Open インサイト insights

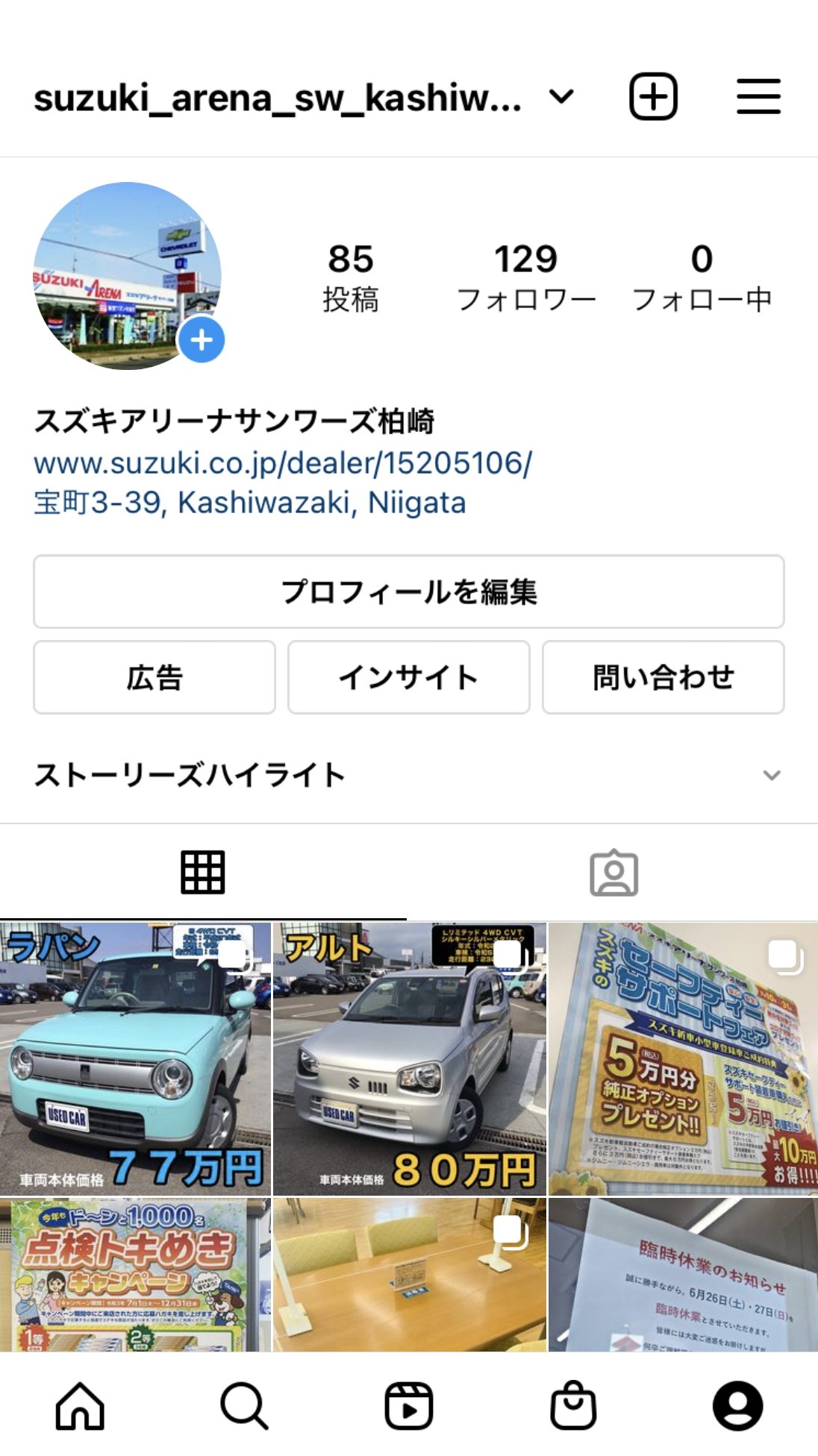point(409,677)
